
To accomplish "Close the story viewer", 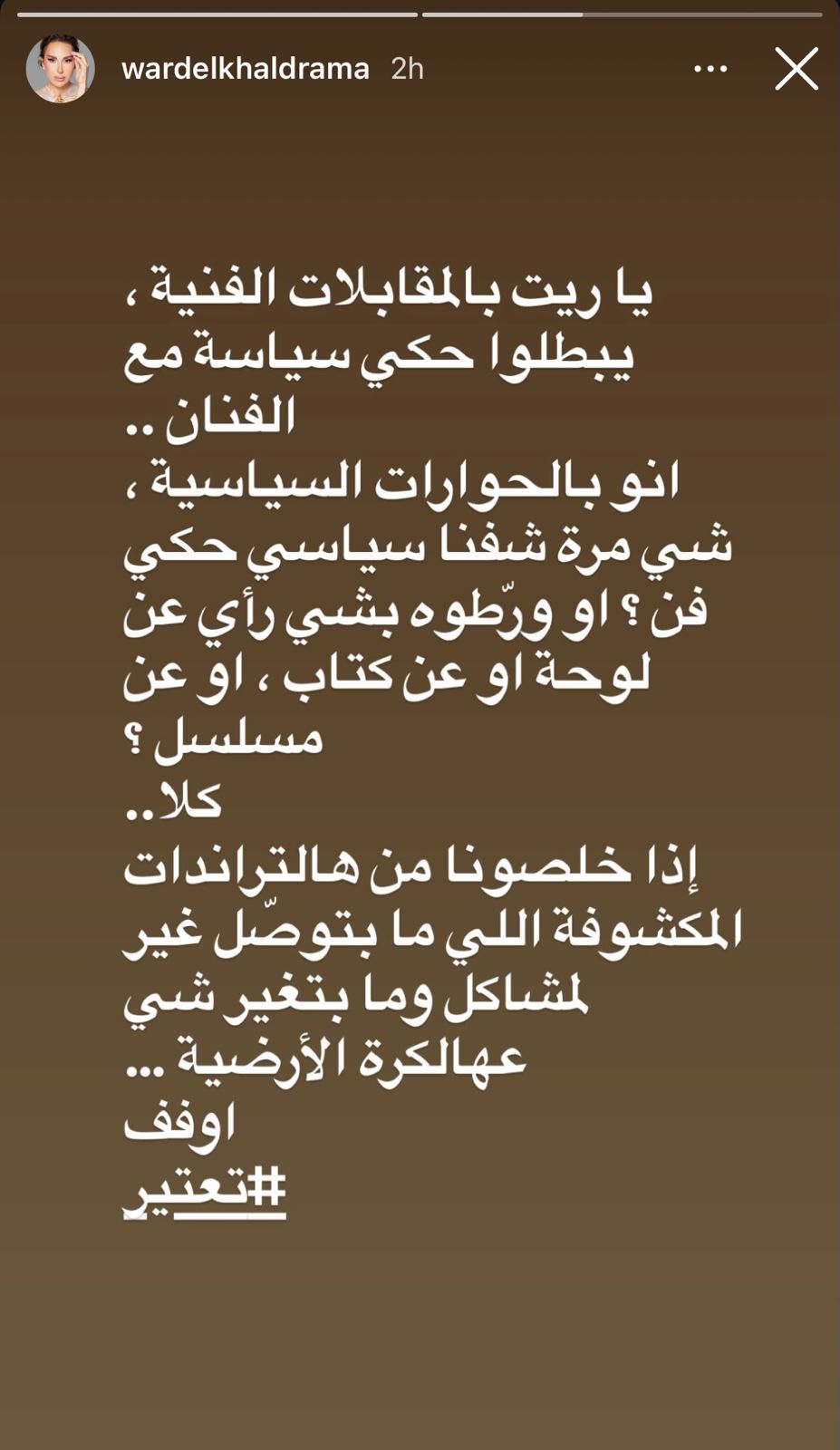I will coord(797,69).
